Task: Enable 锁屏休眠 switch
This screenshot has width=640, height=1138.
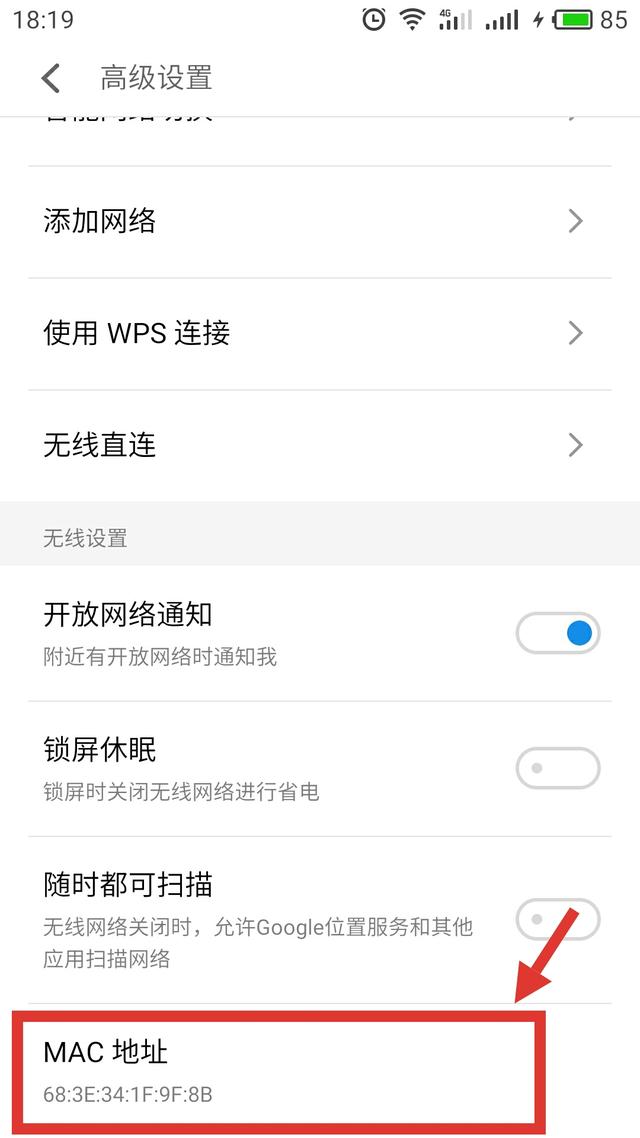Action: pyautogui.click(x=558, y=769)
